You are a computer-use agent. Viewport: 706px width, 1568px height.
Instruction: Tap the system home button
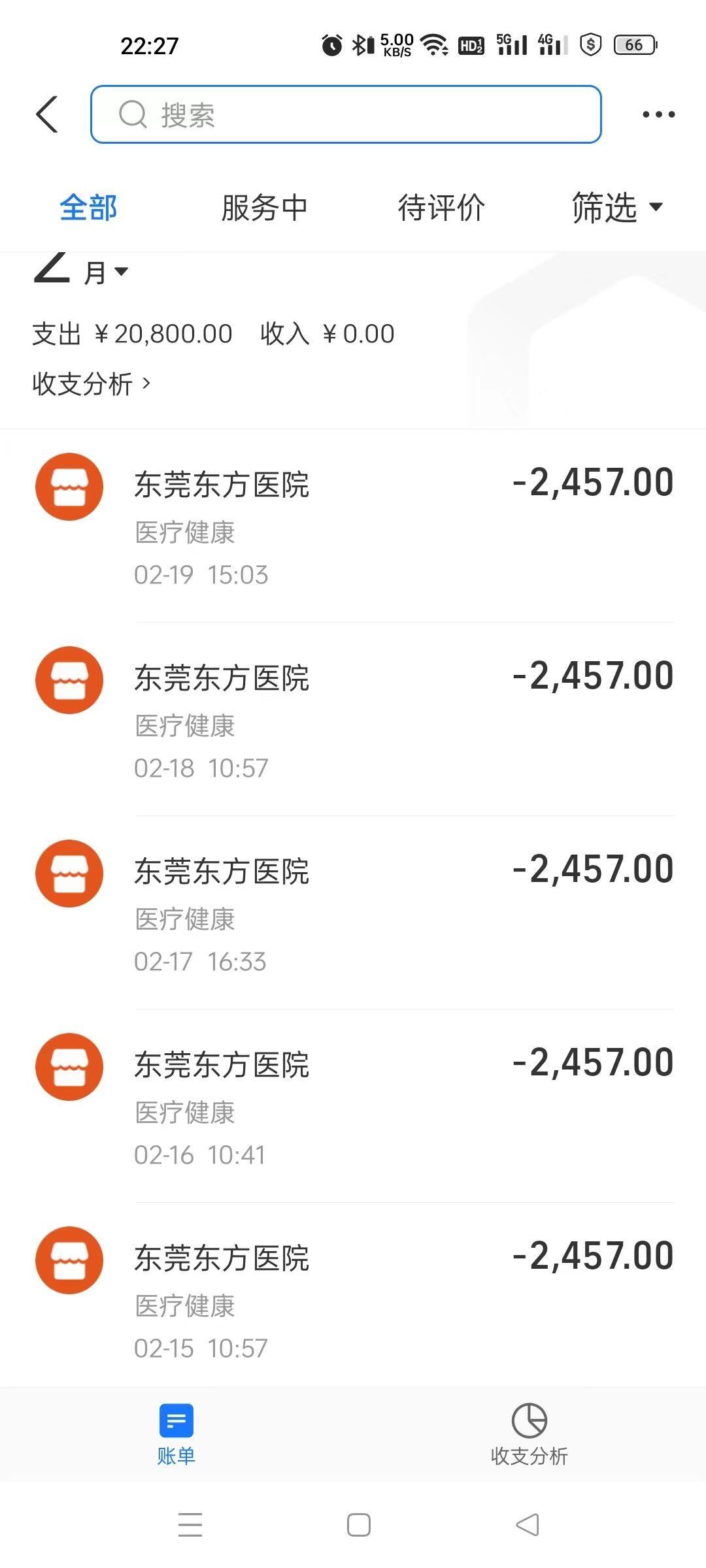[359, 1525]
